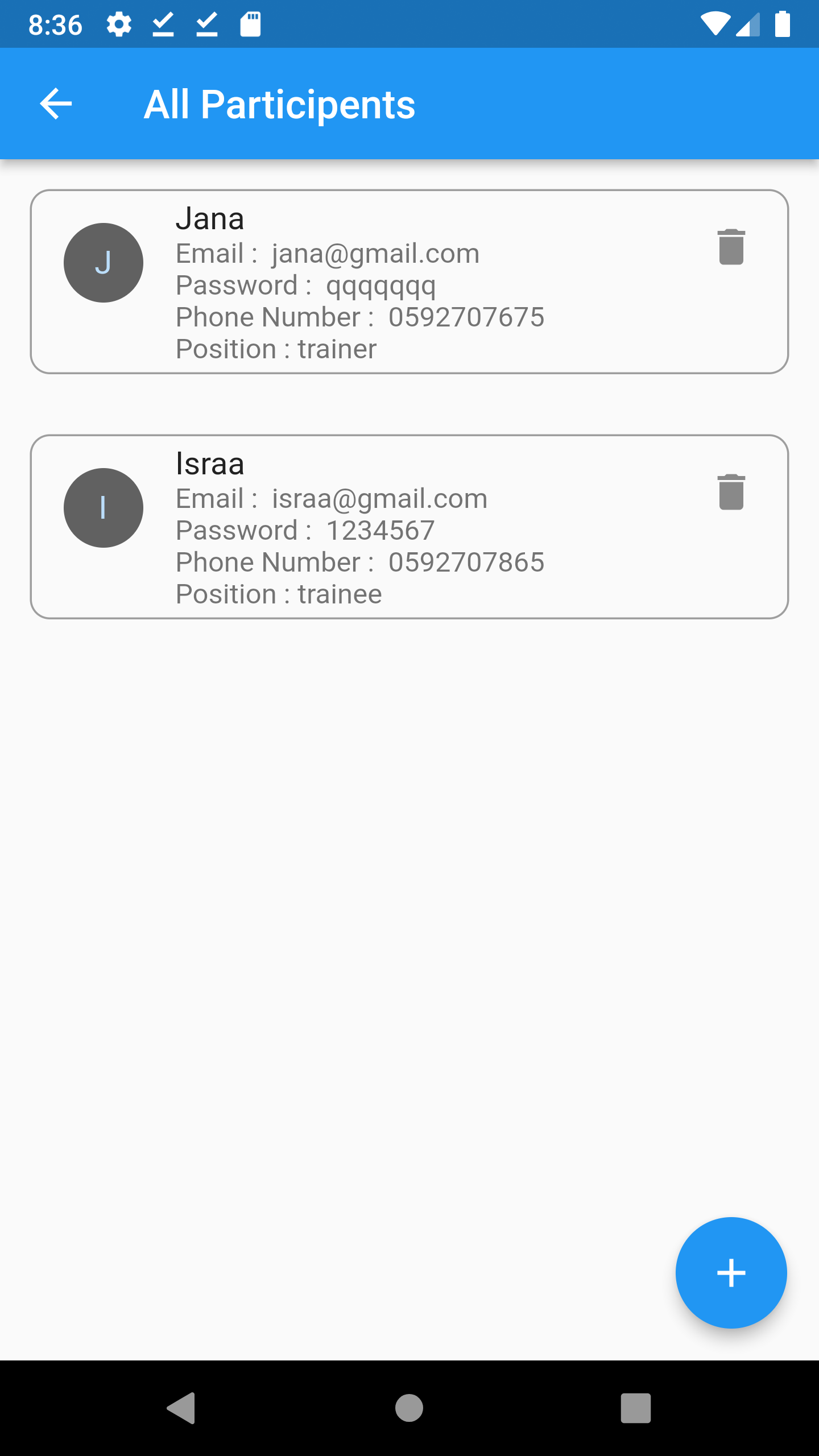
Task: Open Israa's avatar circle with letter I
Action: pyautogui.click(x=104, y=507)
